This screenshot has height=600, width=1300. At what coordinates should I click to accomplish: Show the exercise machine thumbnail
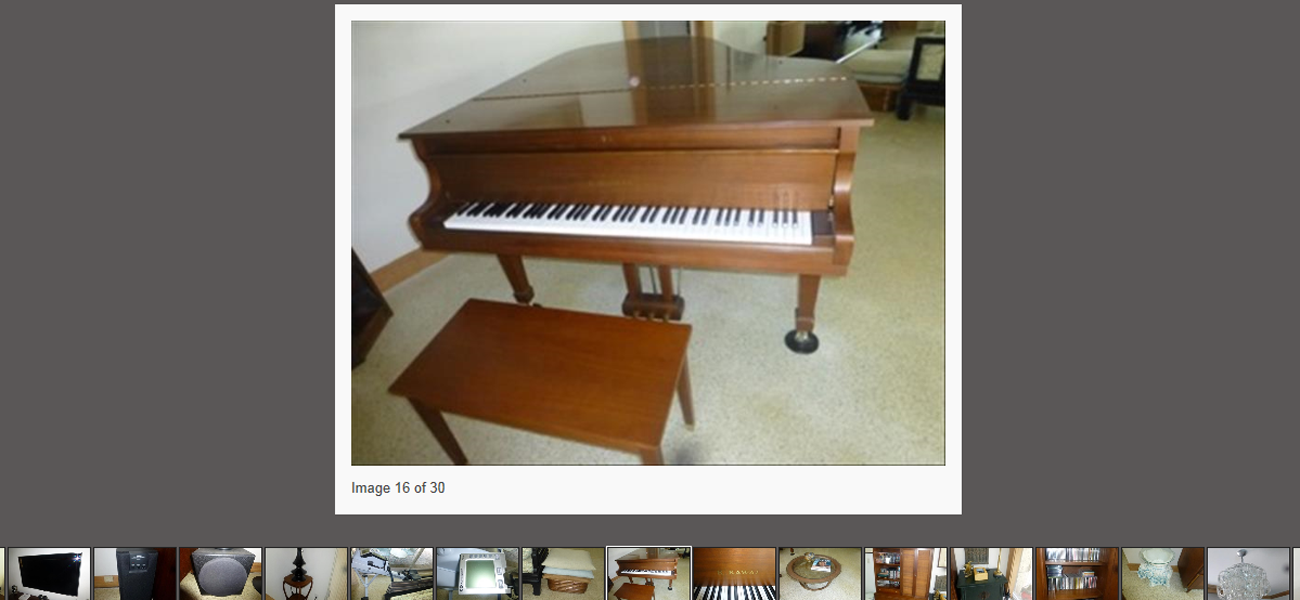392,574
